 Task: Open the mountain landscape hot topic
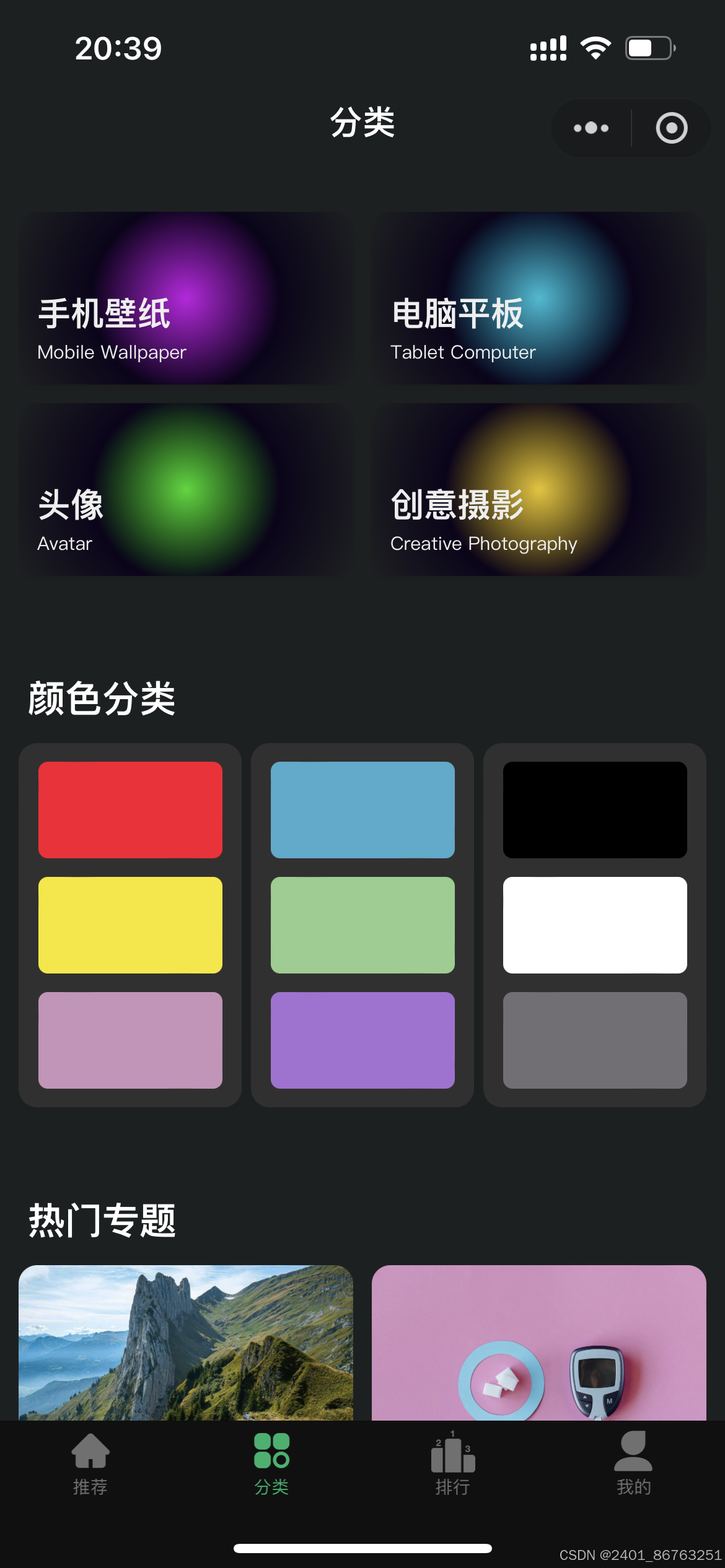[x=186, y=1343]
